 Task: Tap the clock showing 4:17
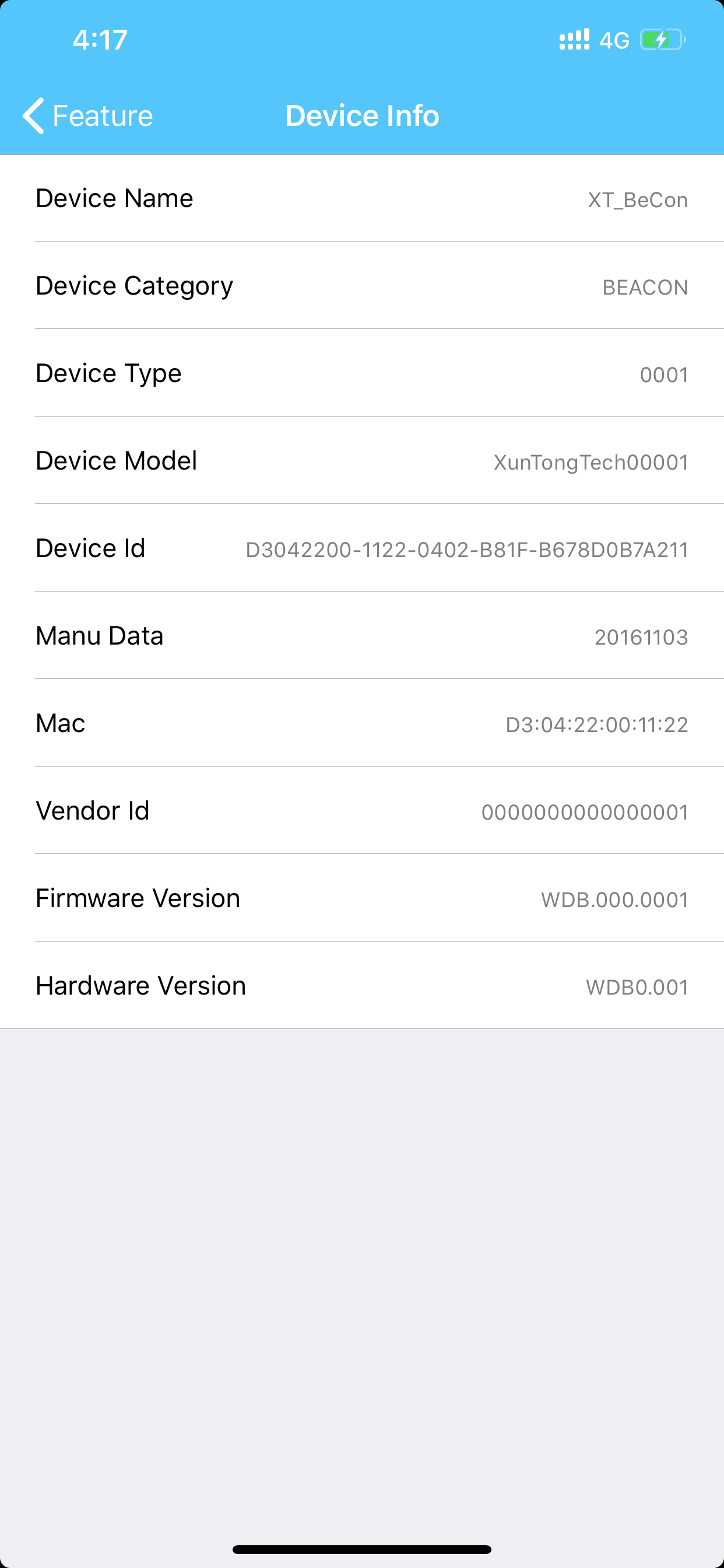(x=99, y=39)
